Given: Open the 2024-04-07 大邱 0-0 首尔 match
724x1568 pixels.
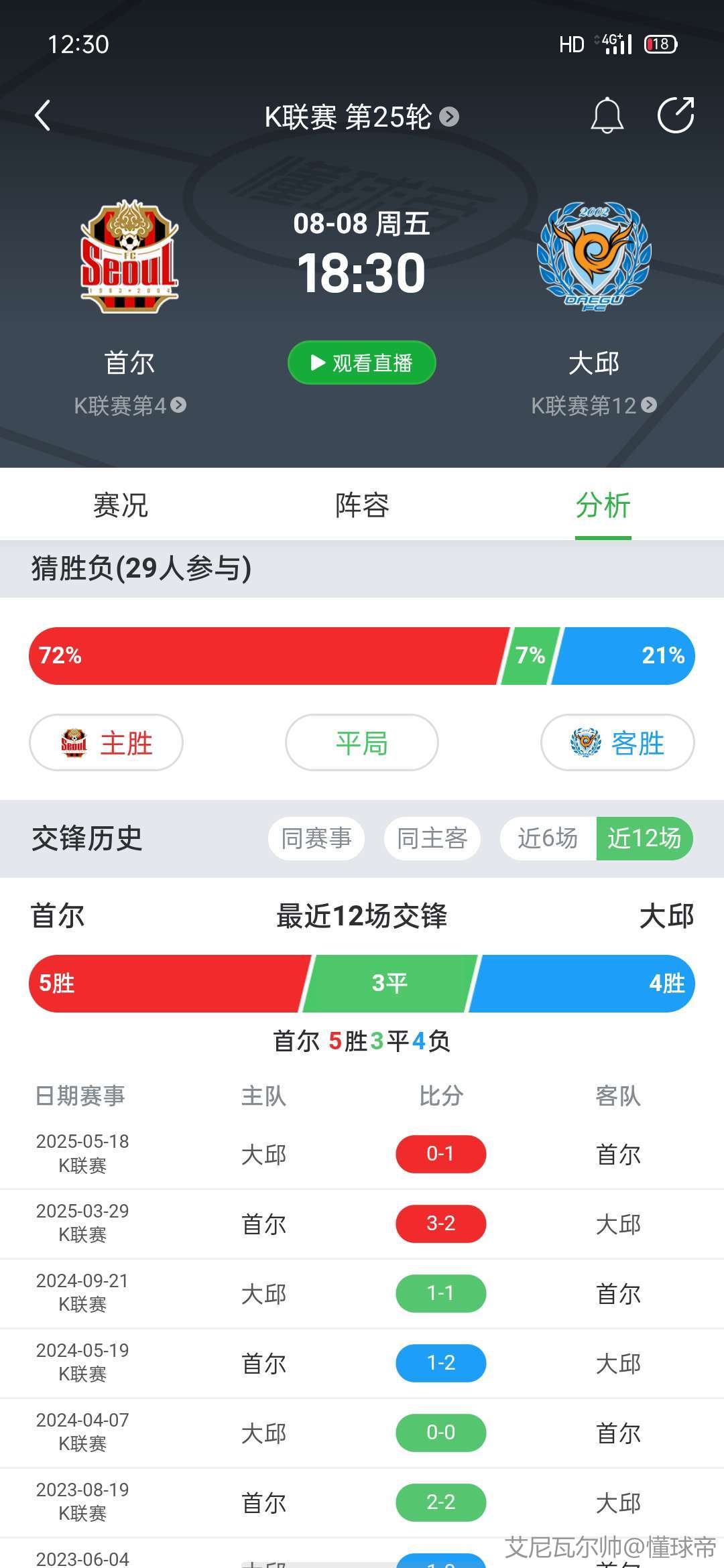Looking at the screenshot, I should click(362, 1433).
